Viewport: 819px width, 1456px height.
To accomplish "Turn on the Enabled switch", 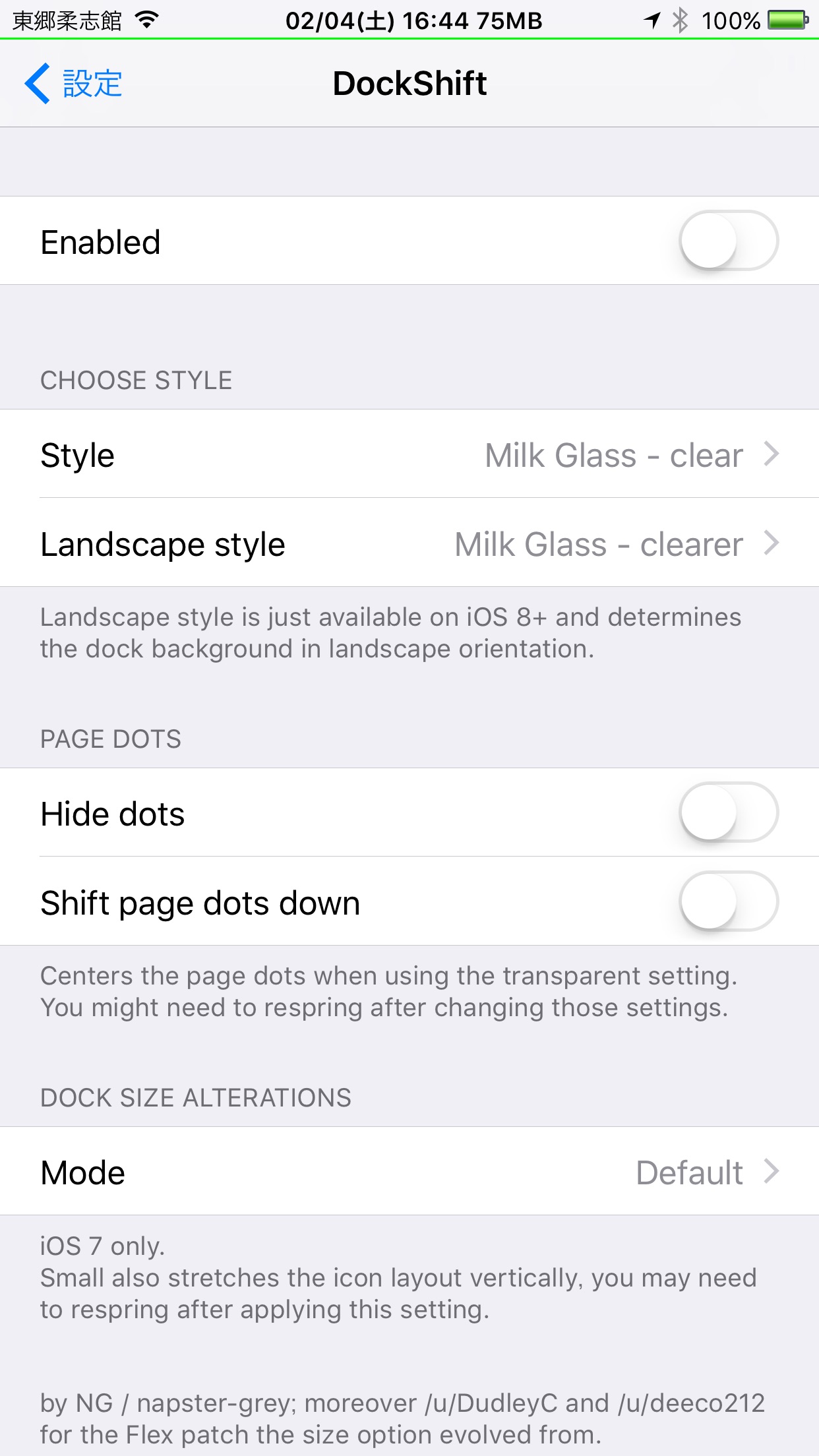I will pos(728,241).
